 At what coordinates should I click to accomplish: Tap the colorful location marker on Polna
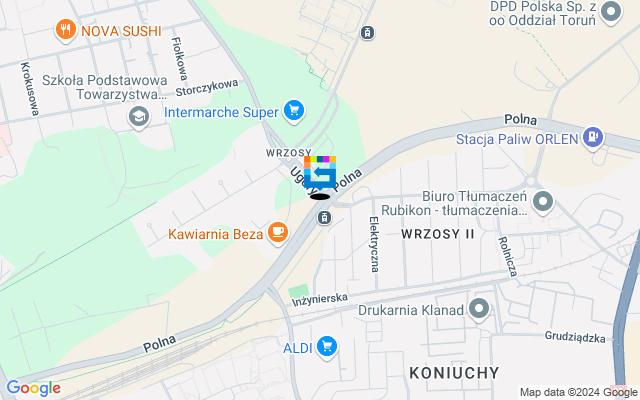click(x=320, y=172)
